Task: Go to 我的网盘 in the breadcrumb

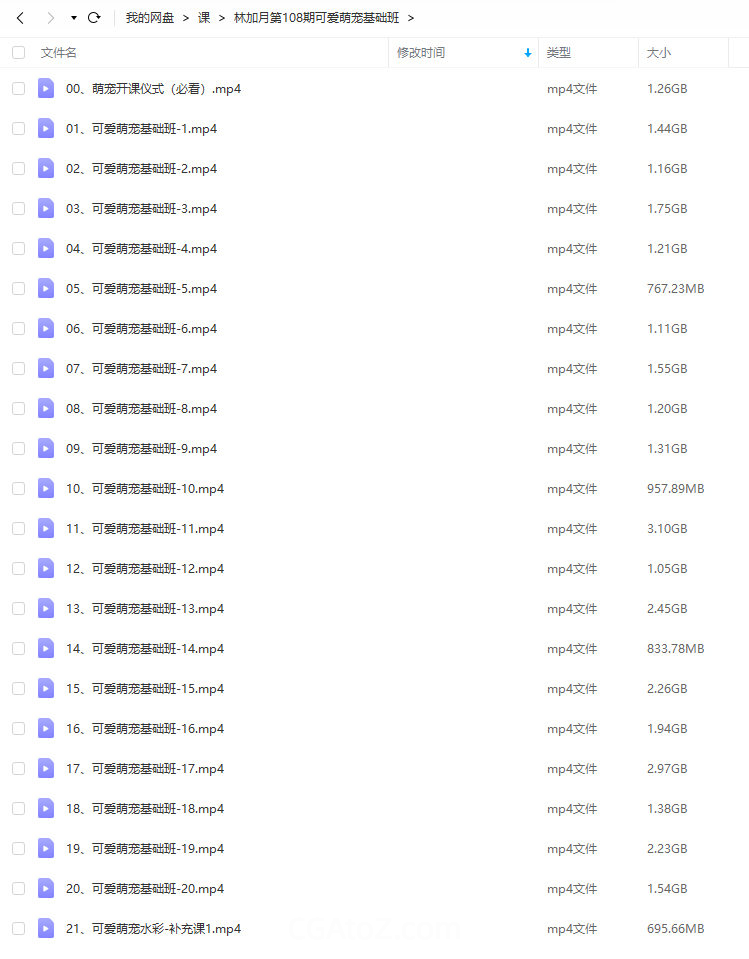Action: coord(150,18)
